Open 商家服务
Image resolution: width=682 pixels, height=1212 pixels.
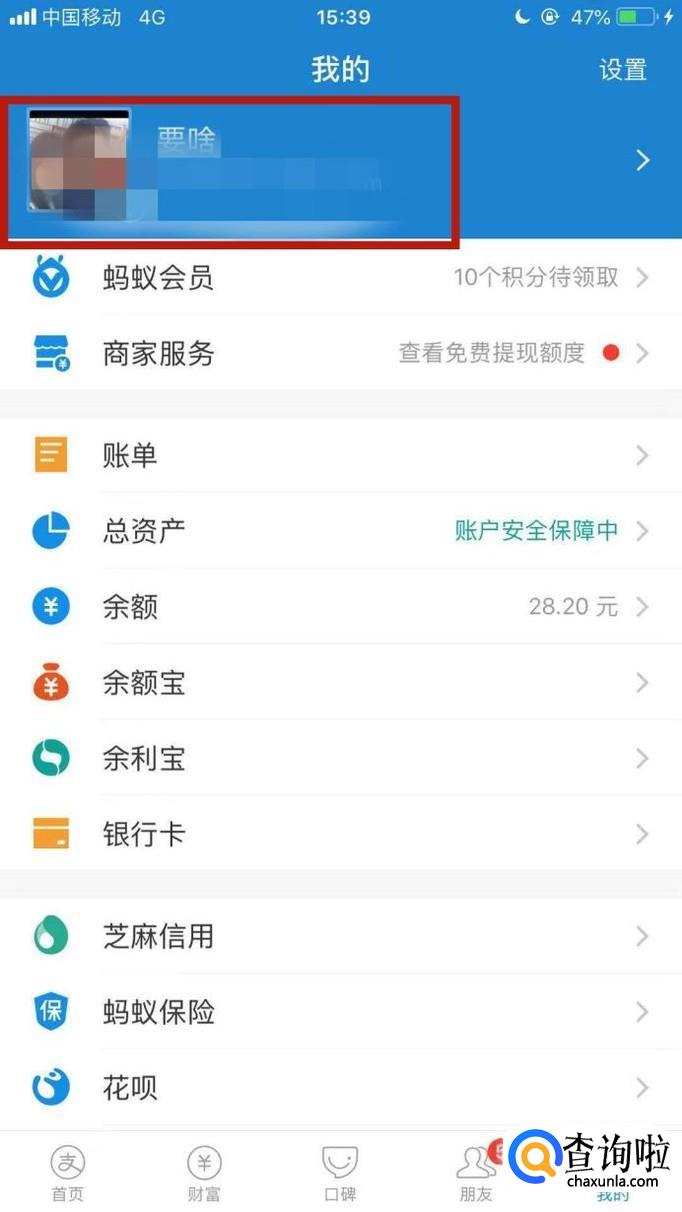(x=340, y=353)
